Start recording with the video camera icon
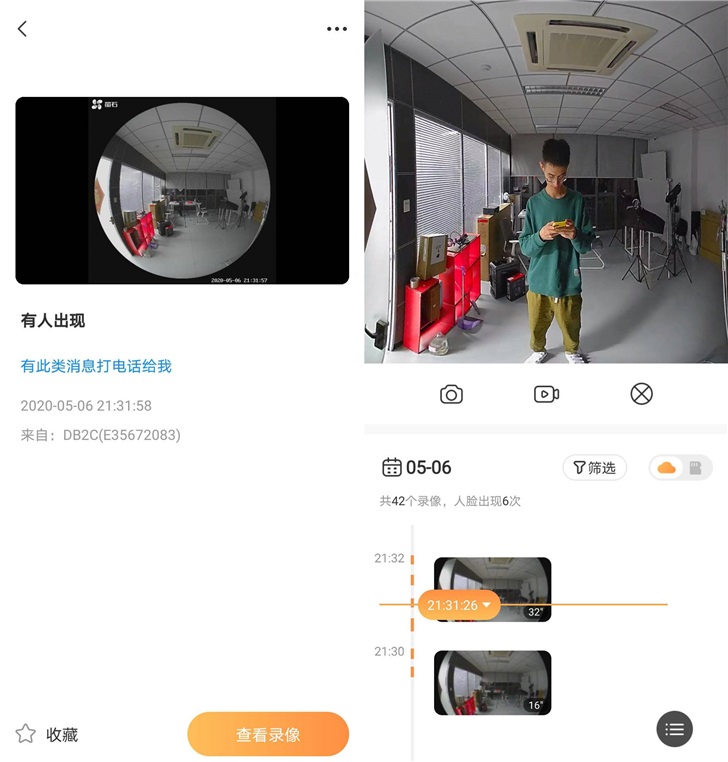 [x=546, y=394]
